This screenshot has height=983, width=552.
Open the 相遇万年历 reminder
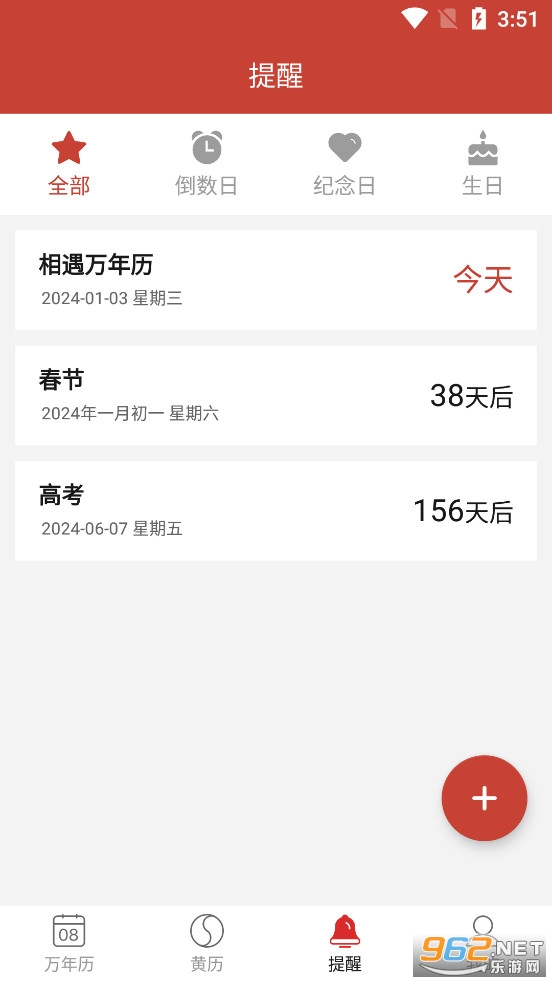[x=276, y=280]
